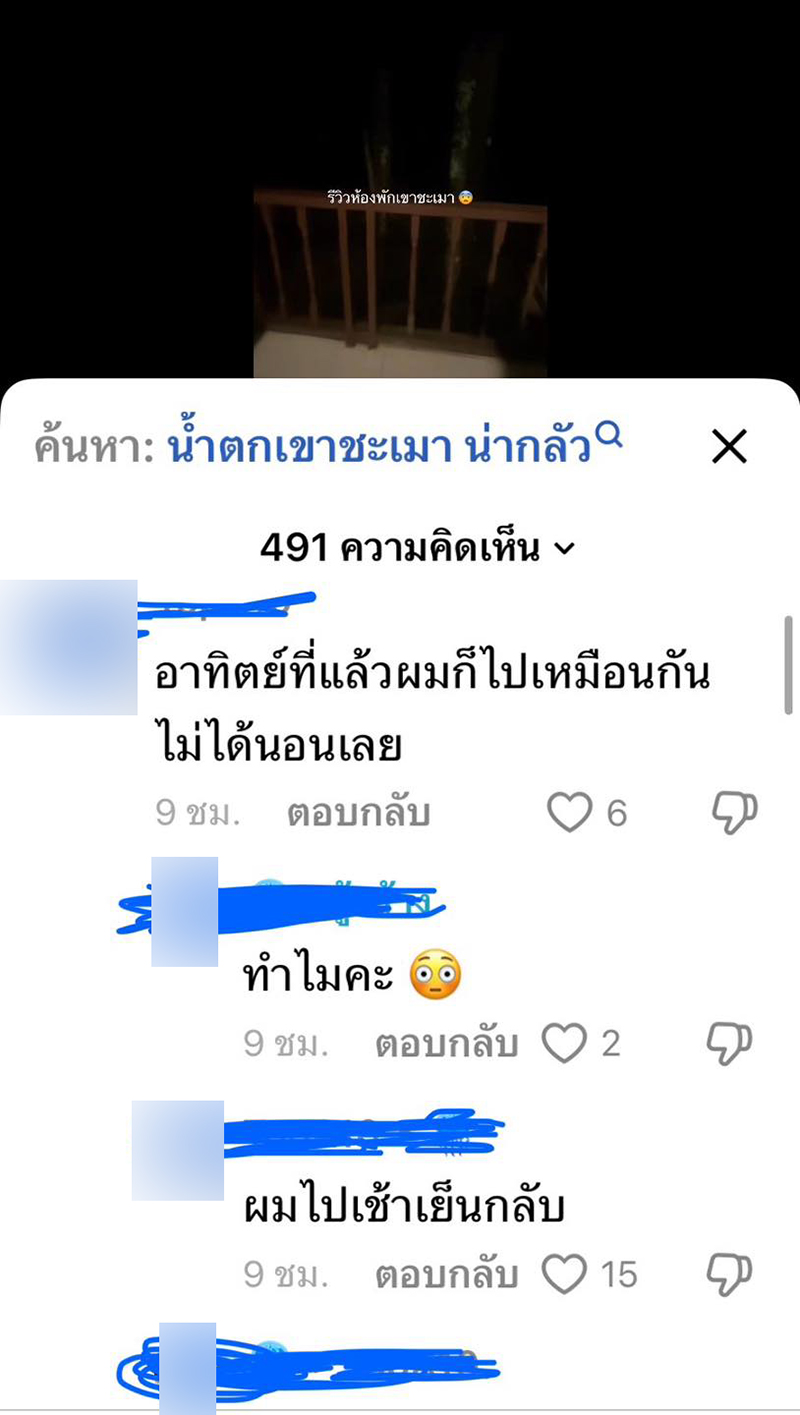Close the comments panel with the X

[x=729, y=447]
